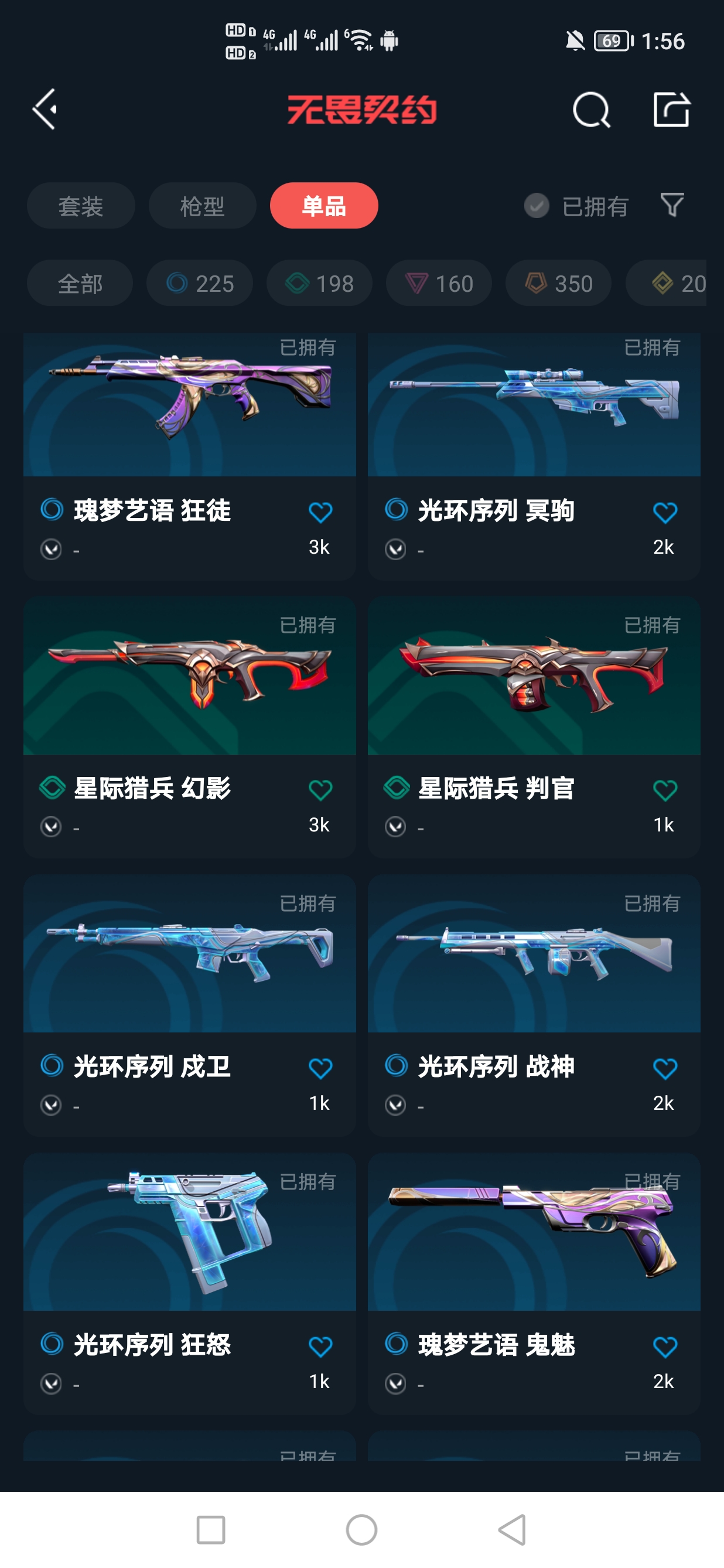The width and height of the screenshot is (724, 1568).
Task: Select the 350 currency filter chip
Action: [557, 284]
